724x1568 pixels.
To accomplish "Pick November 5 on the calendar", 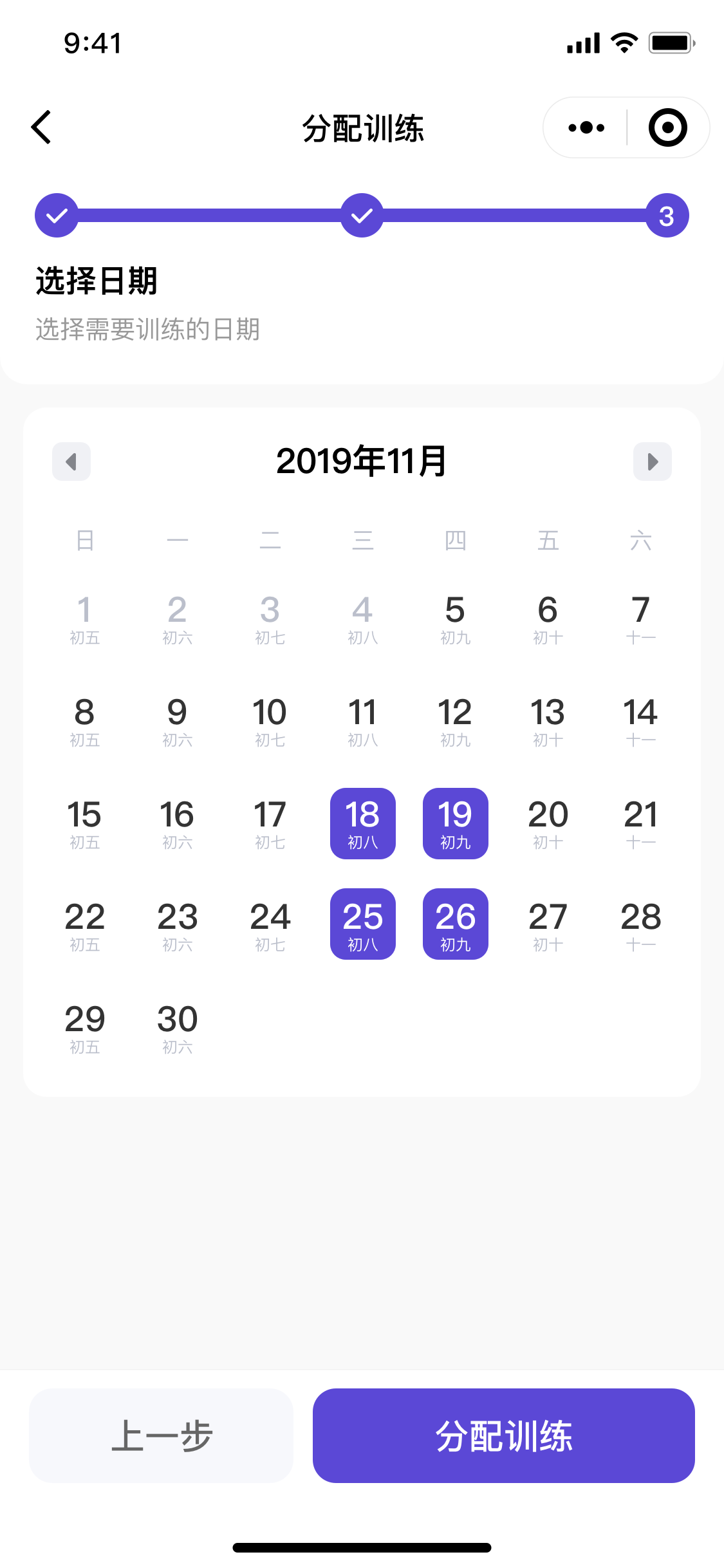I will [x=456, y=619].
